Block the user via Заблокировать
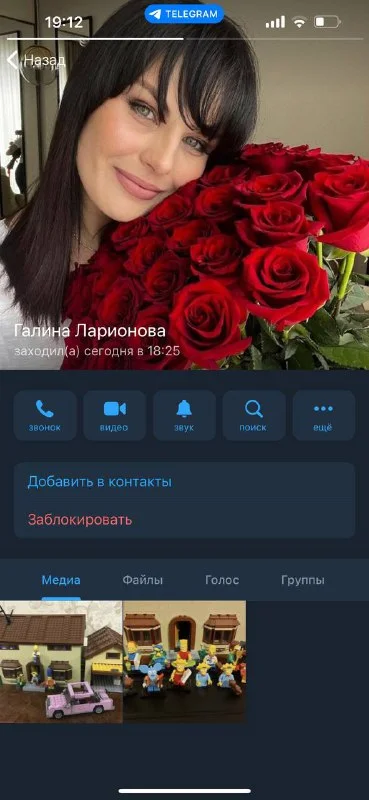The image size is (369, 800). [x=184, y=519]
